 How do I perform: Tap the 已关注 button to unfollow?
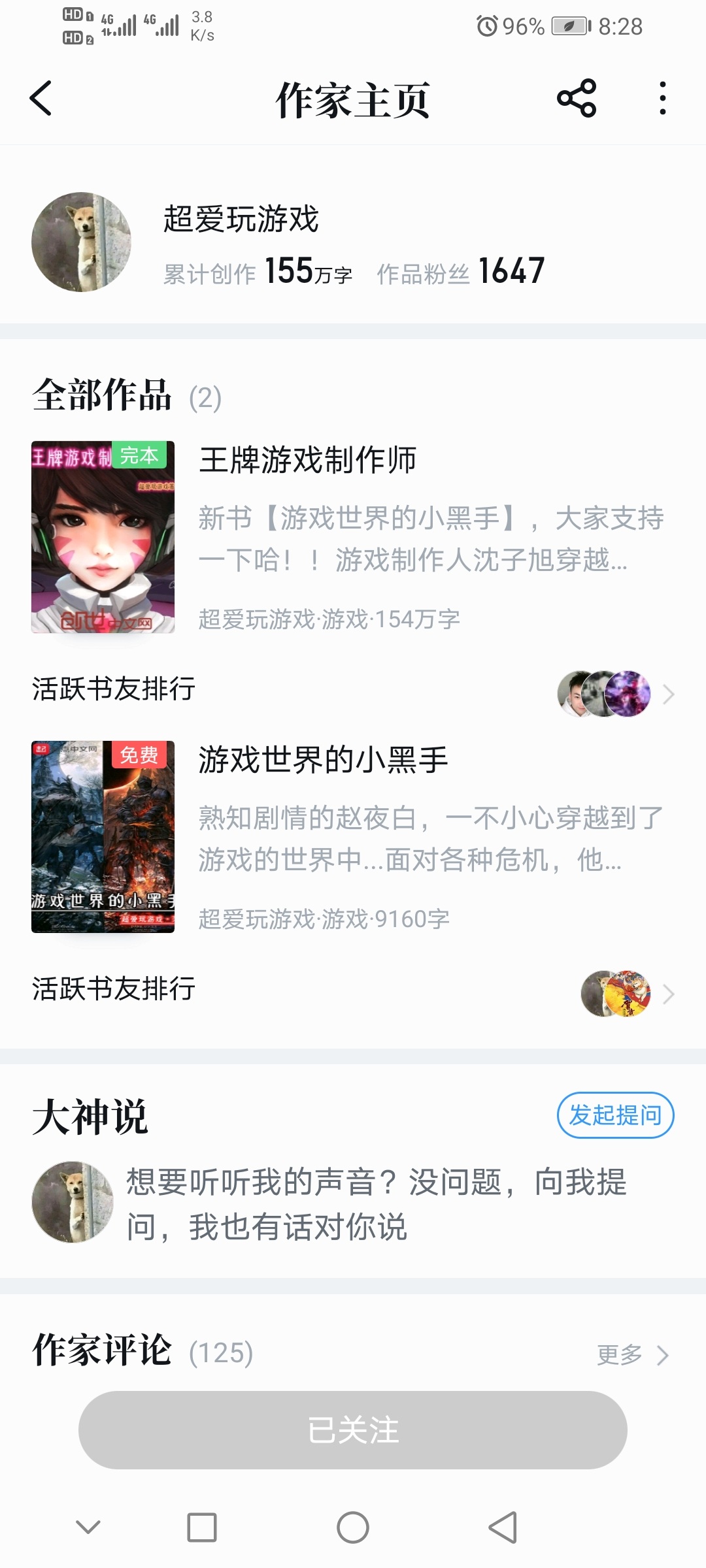(353, 1430)
